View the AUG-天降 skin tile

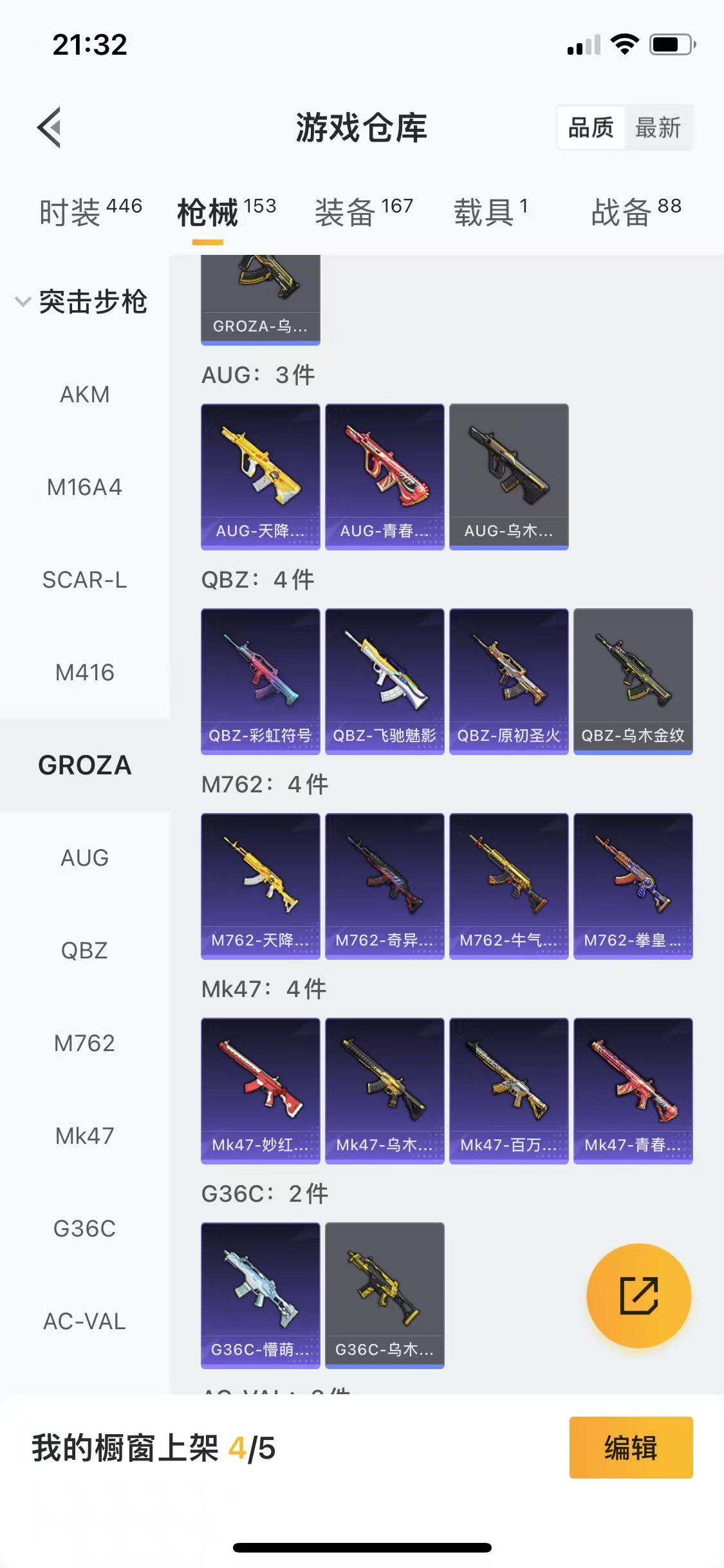click(260, 476)
